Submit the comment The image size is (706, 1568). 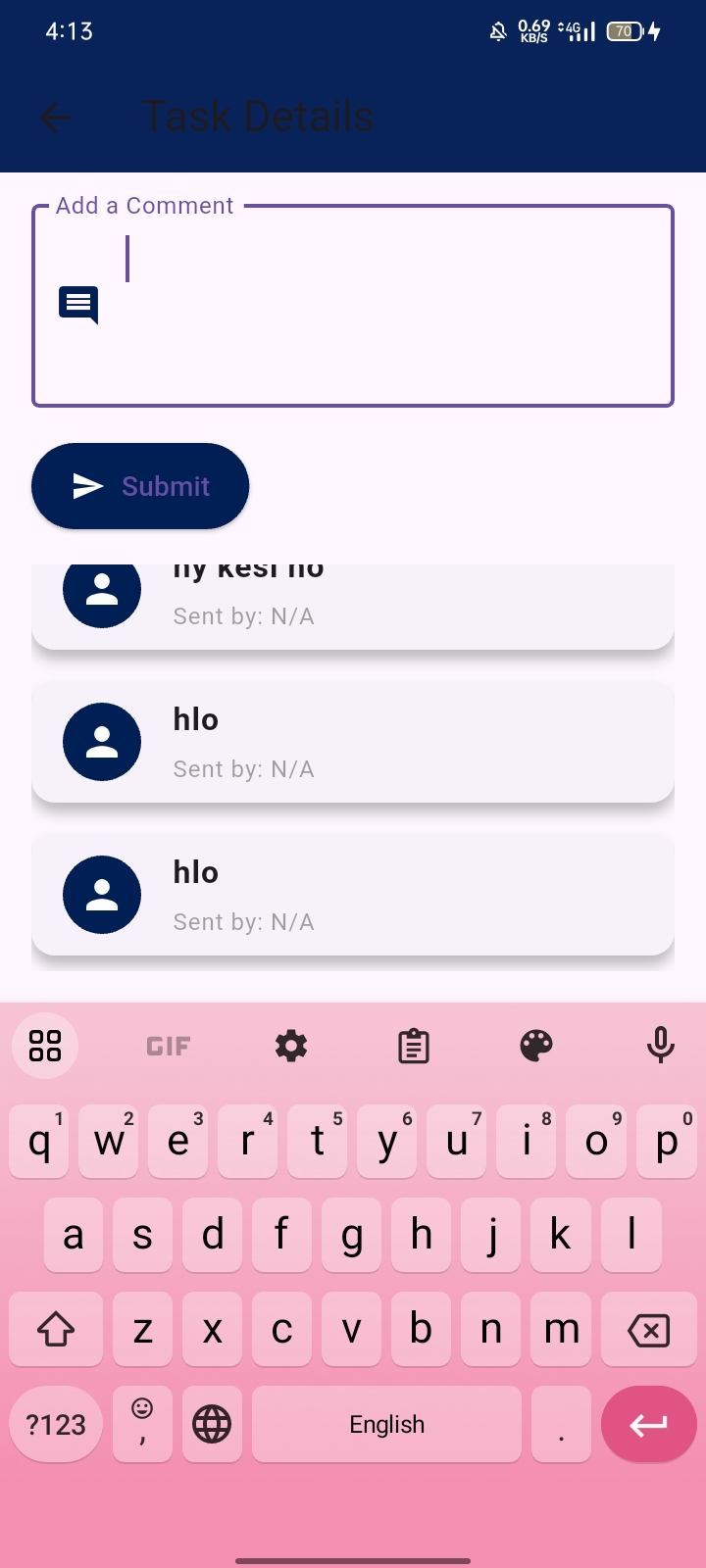pos(140,486)
